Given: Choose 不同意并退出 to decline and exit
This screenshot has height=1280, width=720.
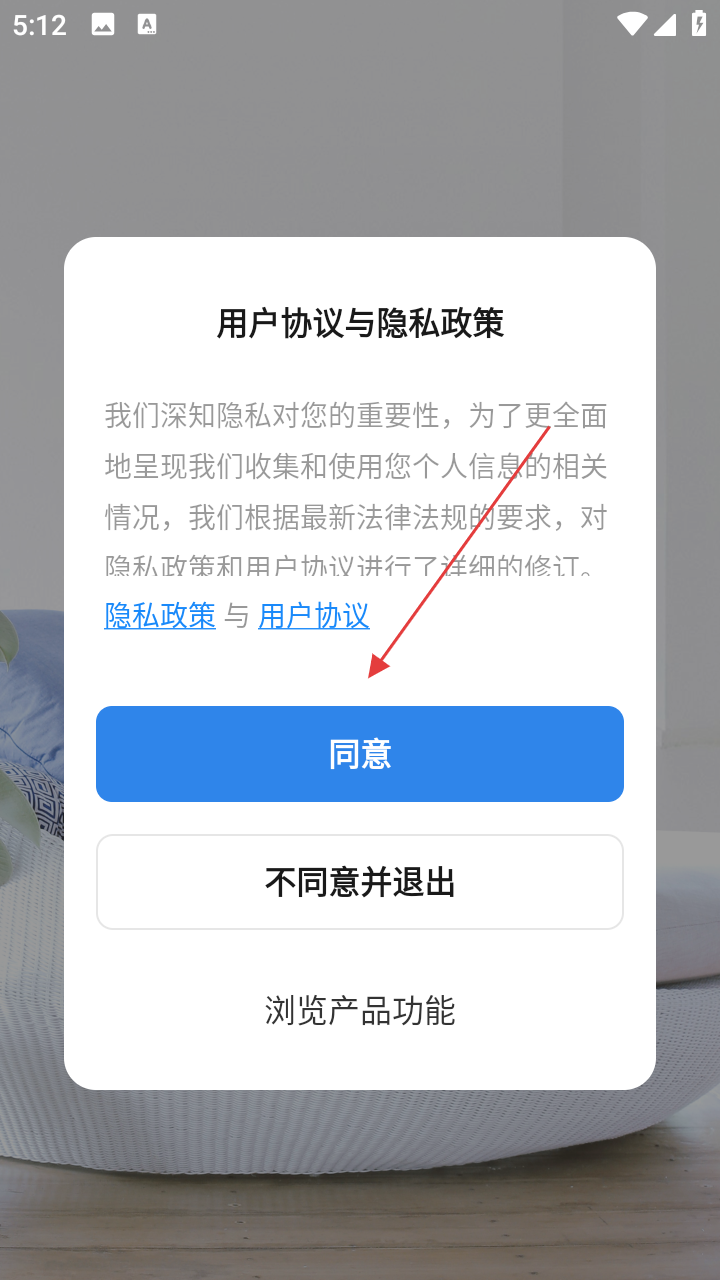Looking at the screenshot, I should (360, 882).
